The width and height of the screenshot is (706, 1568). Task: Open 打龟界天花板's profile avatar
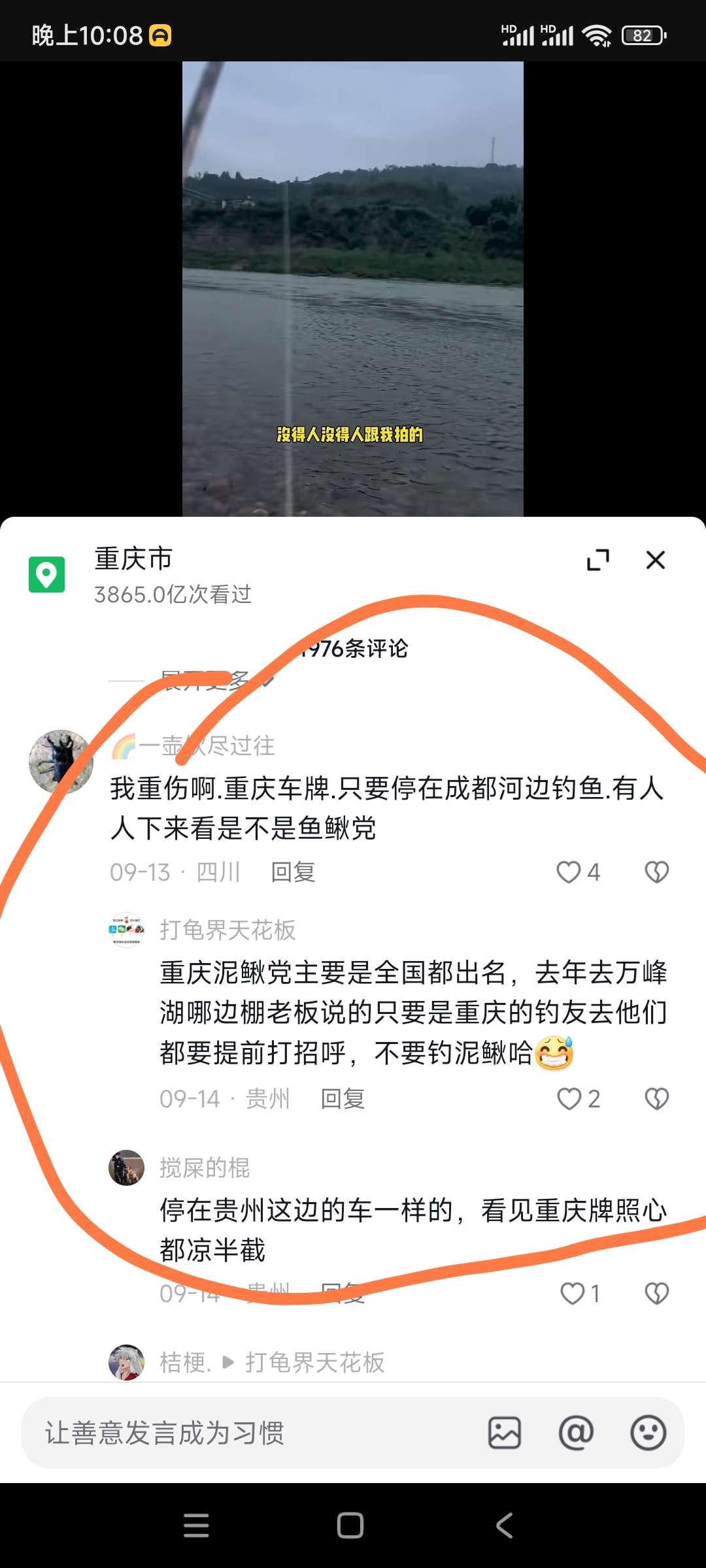point(126,930)
